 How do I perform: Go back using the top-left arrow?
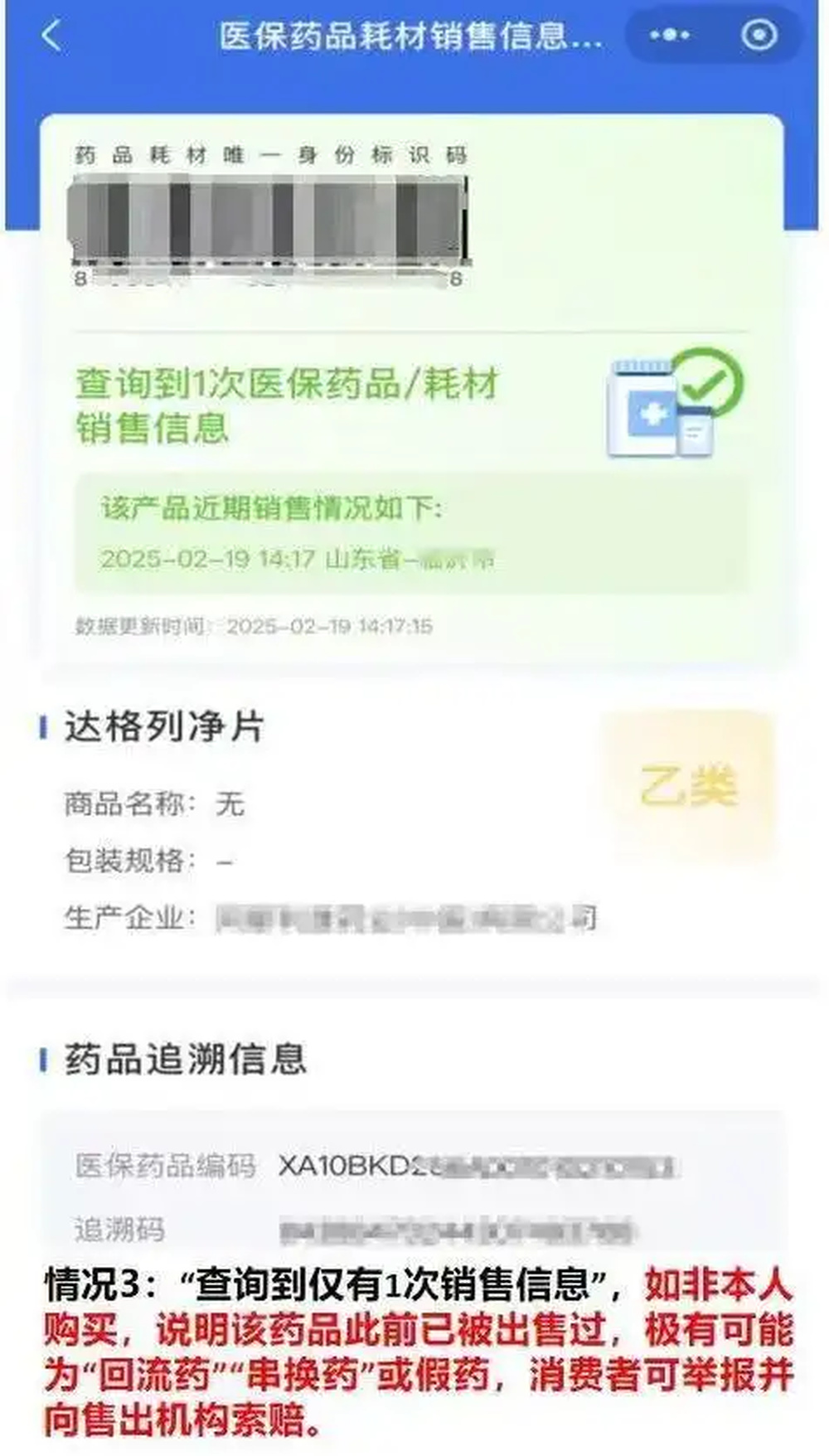tap(51, 36)
